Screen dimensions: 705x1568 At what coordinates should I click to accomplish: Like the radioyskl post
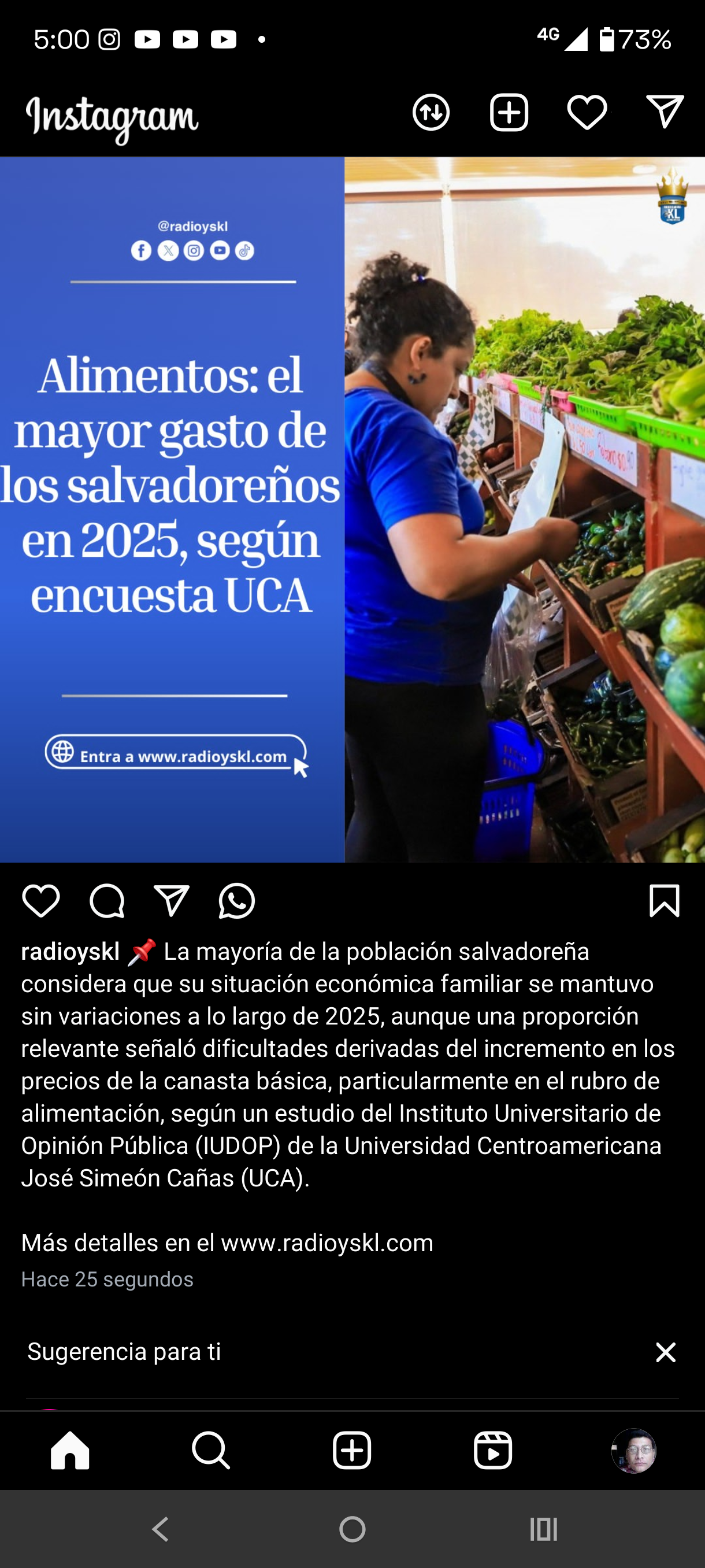pos(41,901)
